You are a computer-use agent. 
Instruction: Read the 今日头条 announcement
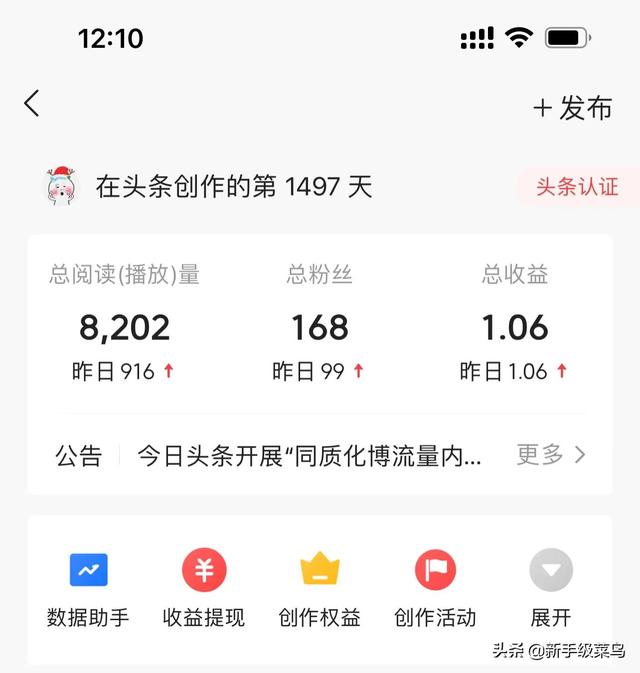309,456
